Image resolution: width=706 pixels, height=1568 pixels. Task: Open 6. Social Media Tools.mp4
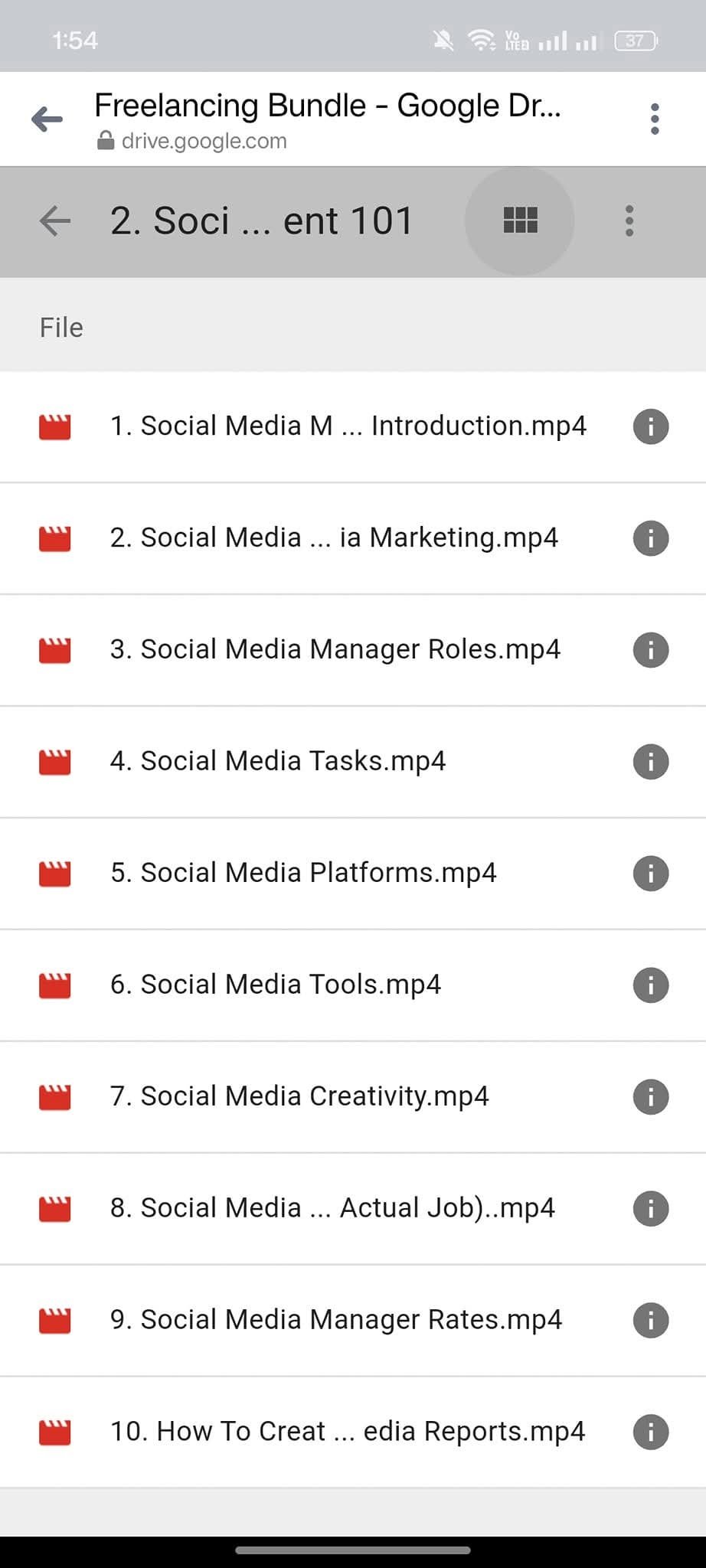coord(275,985)
